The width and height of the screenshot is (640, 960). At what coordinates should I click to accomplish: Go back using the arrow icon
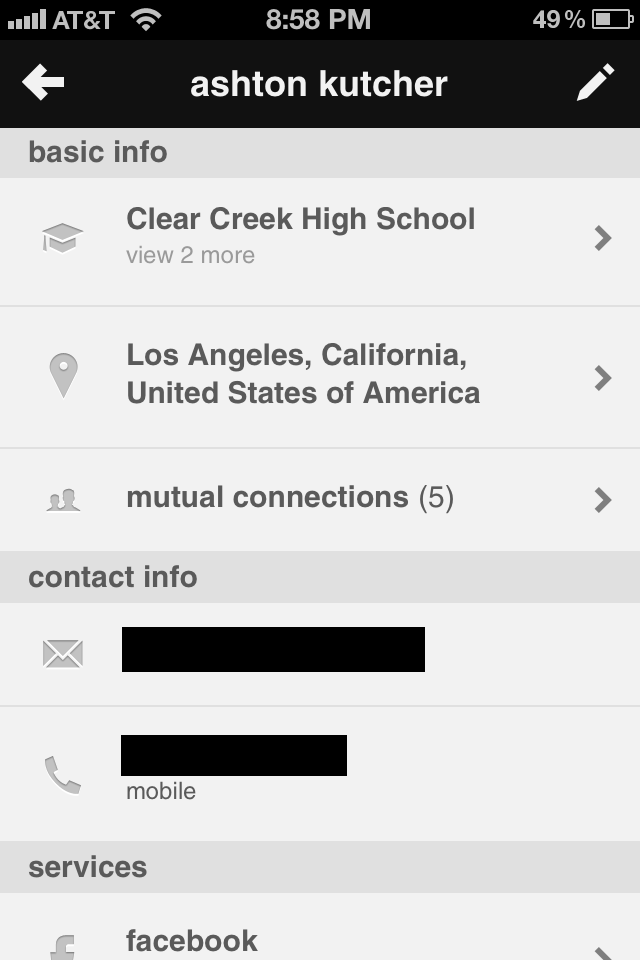pos(43,84)
